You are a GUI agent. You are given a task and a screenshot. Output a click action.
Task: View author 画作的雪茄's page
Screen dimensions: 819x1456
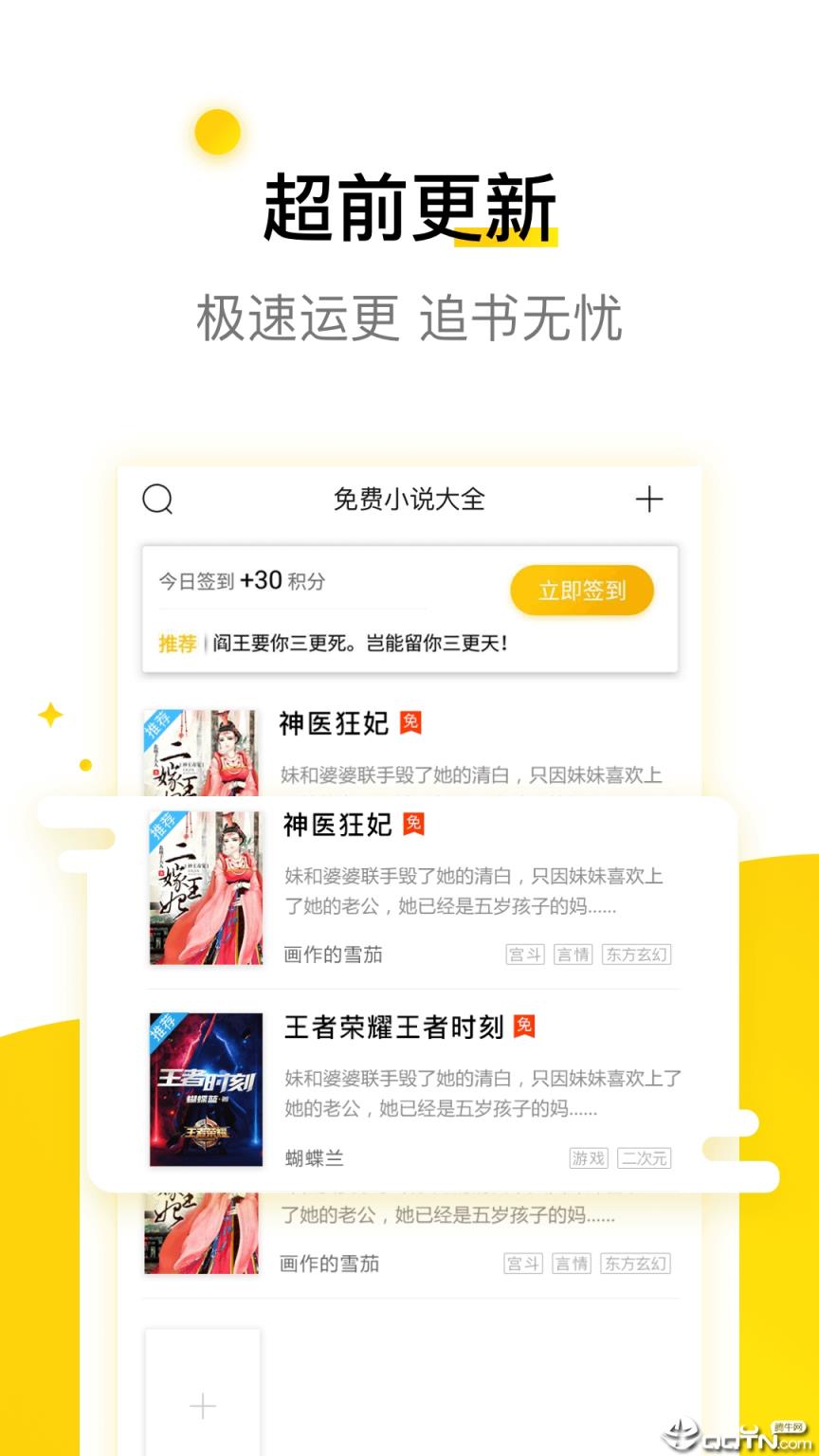[334, 955]
